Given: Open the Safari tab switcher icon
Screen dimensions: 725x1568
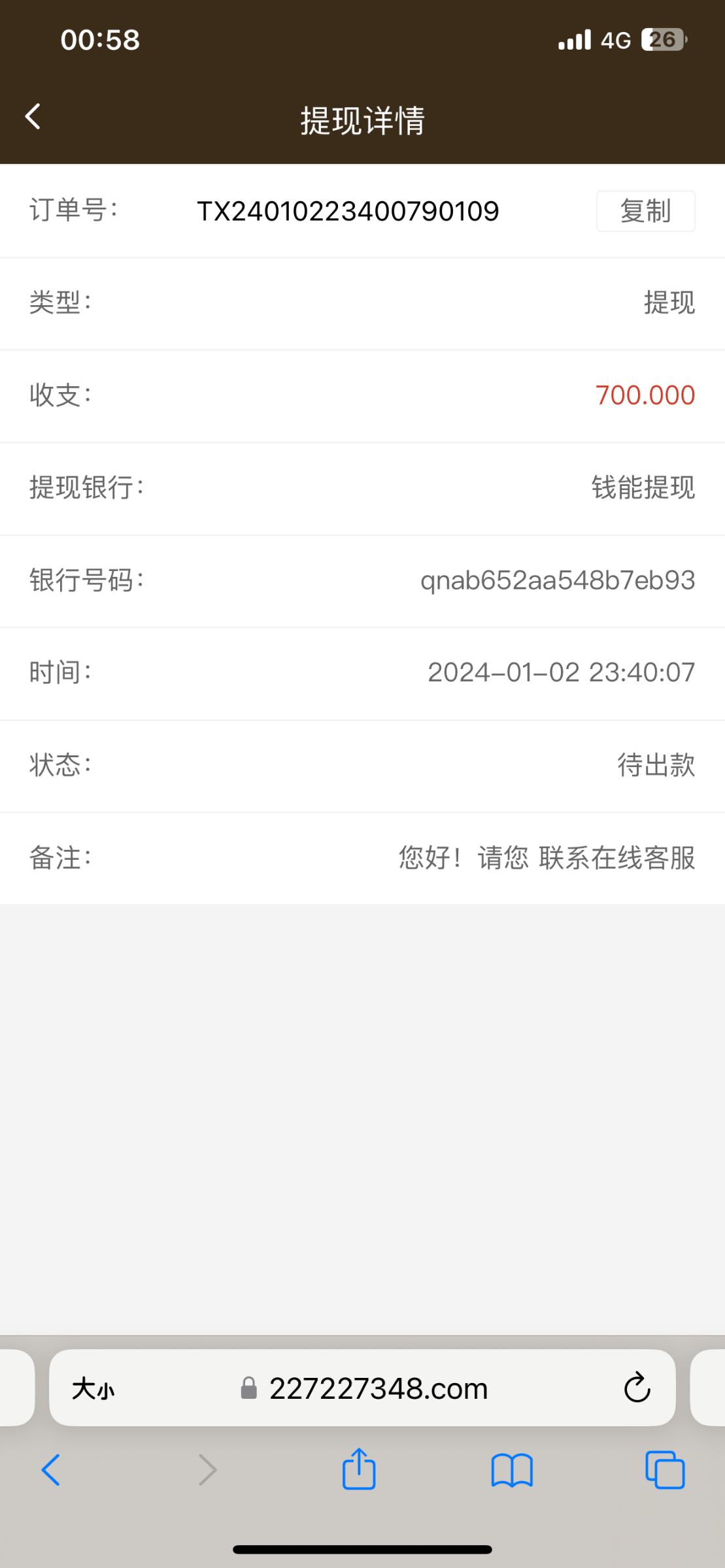Looking at the screenshot, I should (x=666, y=1470).
